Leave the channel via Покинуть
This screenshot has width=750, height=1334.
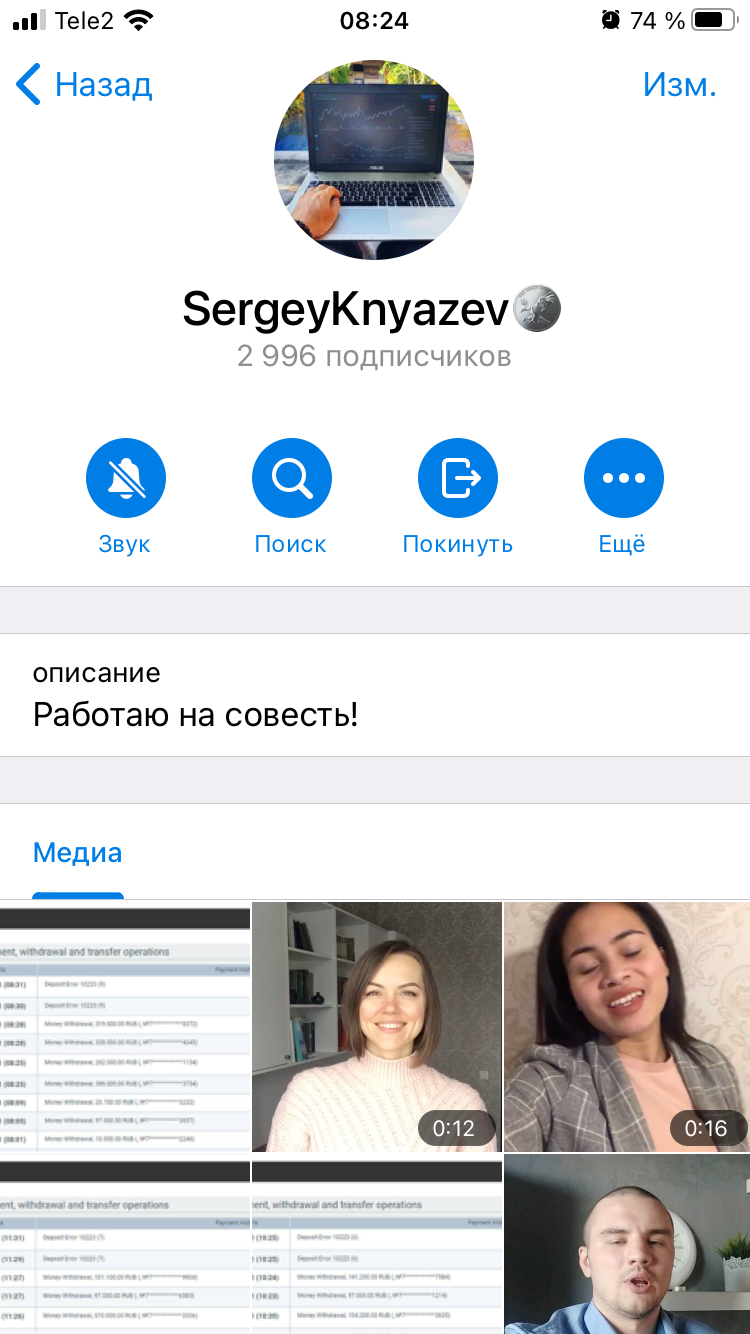[458, 497]
